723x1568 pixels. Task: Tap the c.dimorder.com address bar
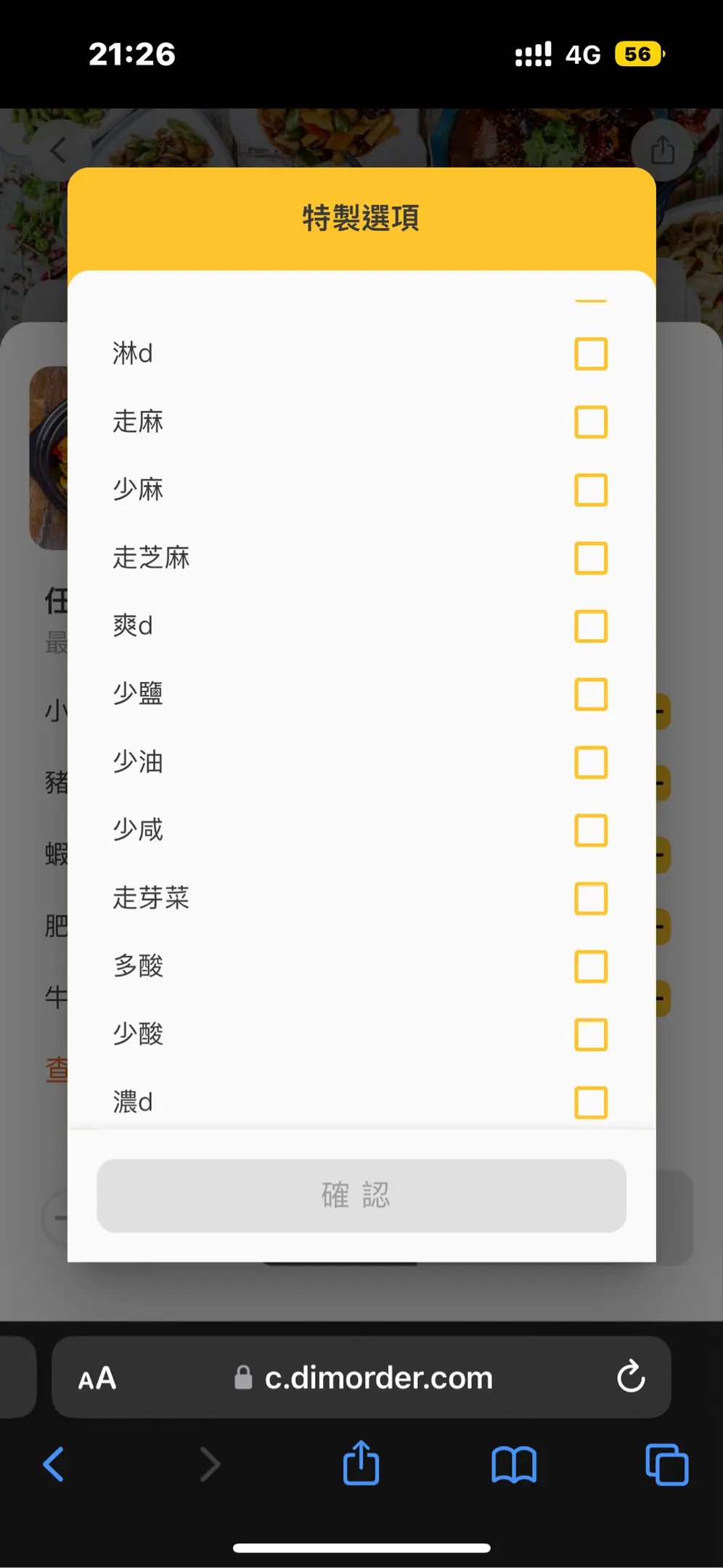click(361, 1377)
